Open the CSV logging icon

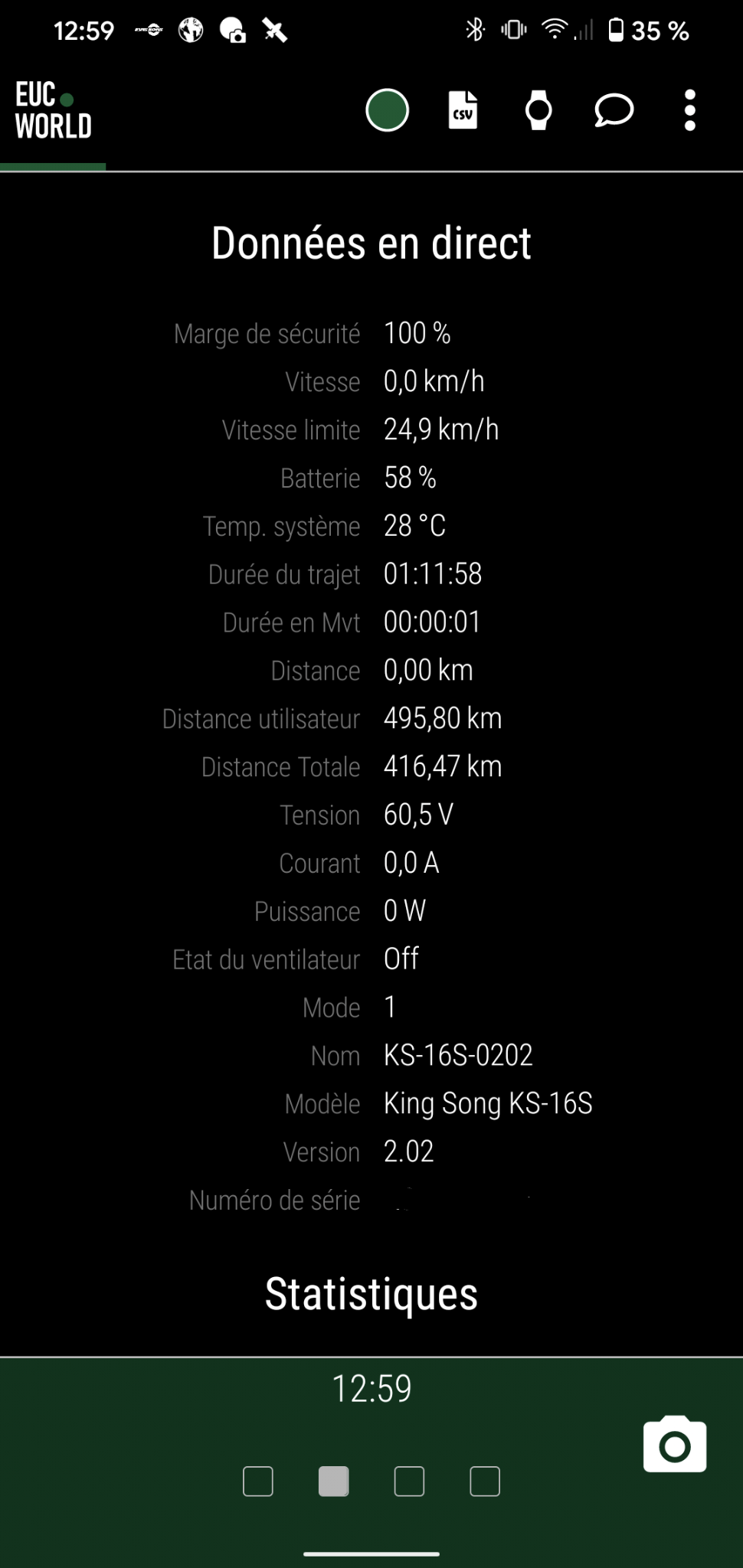click(463, 110)
